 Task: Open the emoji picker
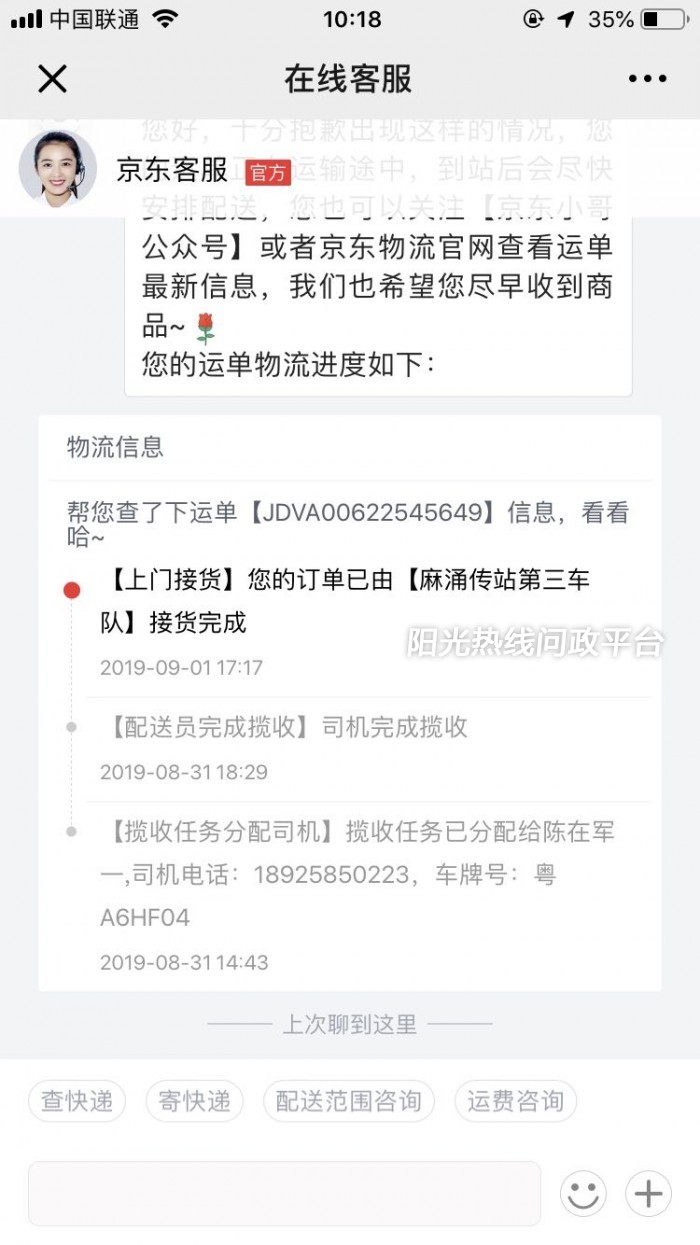[583, 1193]
